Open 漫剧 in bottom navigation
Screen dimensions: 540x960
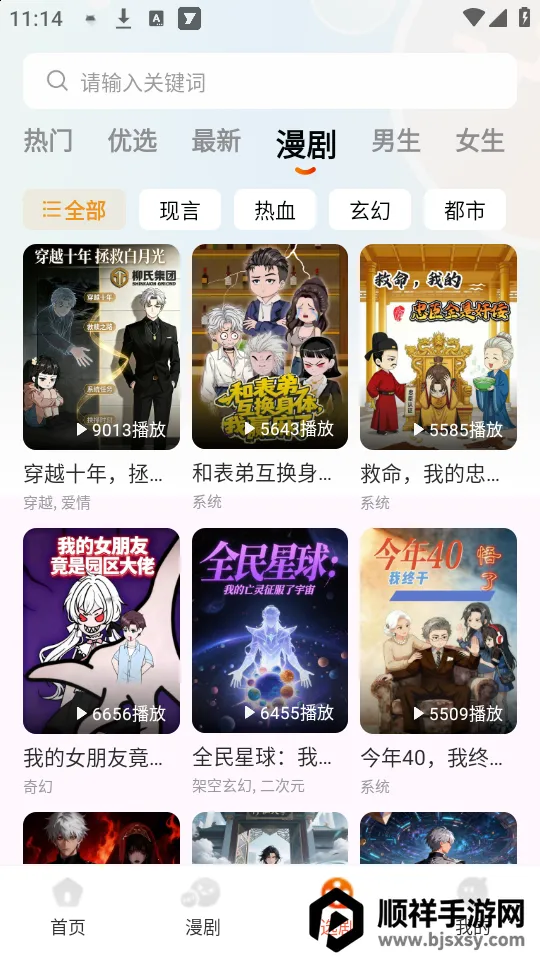pos(203,907)
